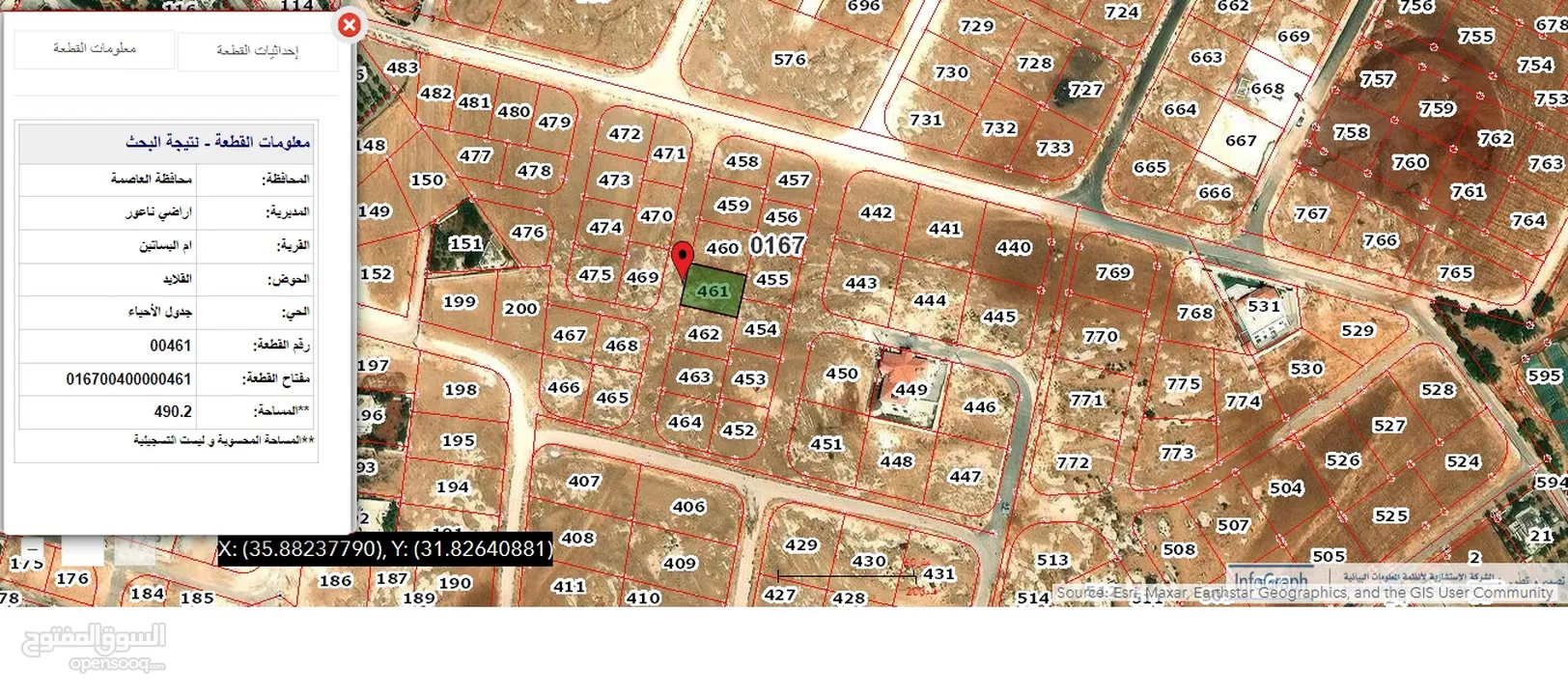Switch to the معلومات القطعة tab

click(x=95, y=48)
